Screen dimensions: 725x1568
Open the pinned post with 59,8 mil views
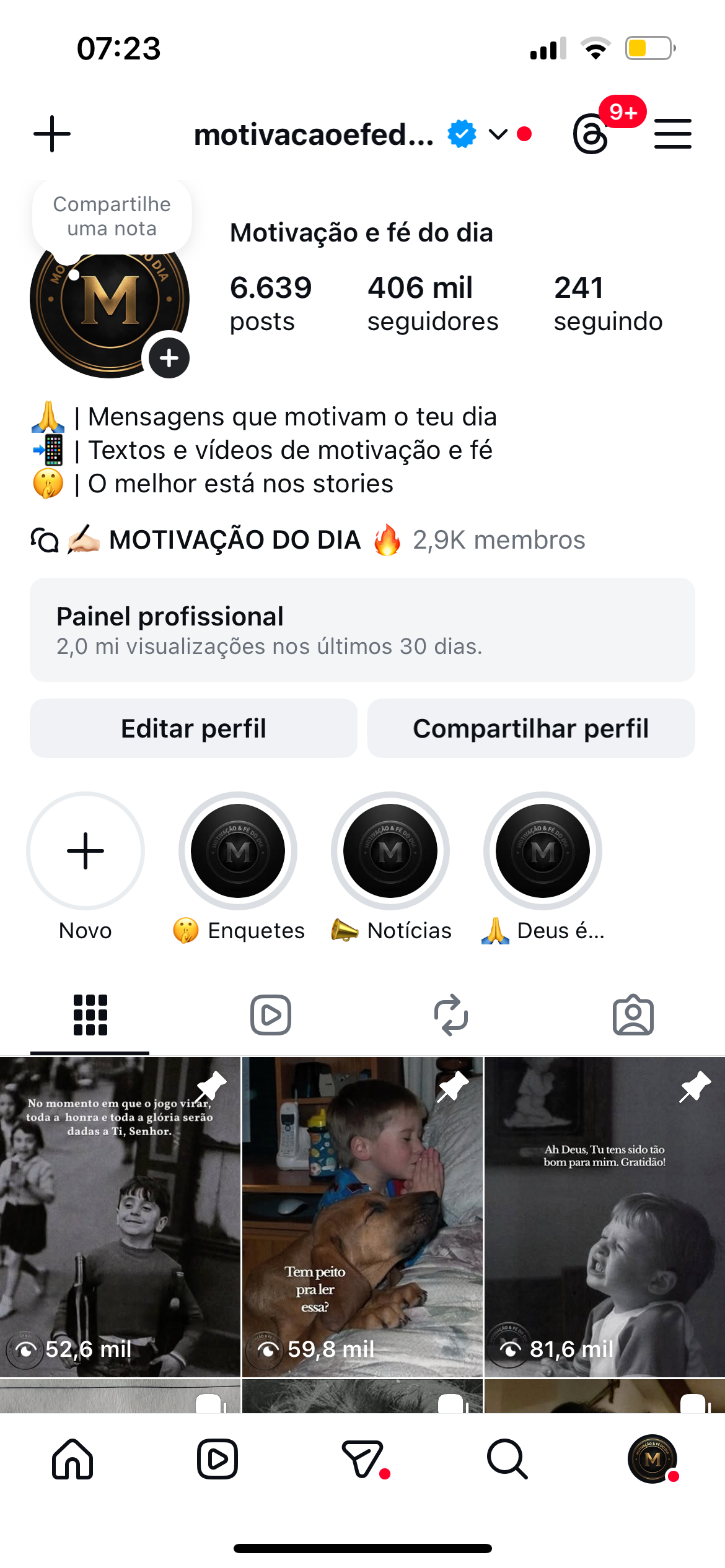click(x=362, y=1217)
